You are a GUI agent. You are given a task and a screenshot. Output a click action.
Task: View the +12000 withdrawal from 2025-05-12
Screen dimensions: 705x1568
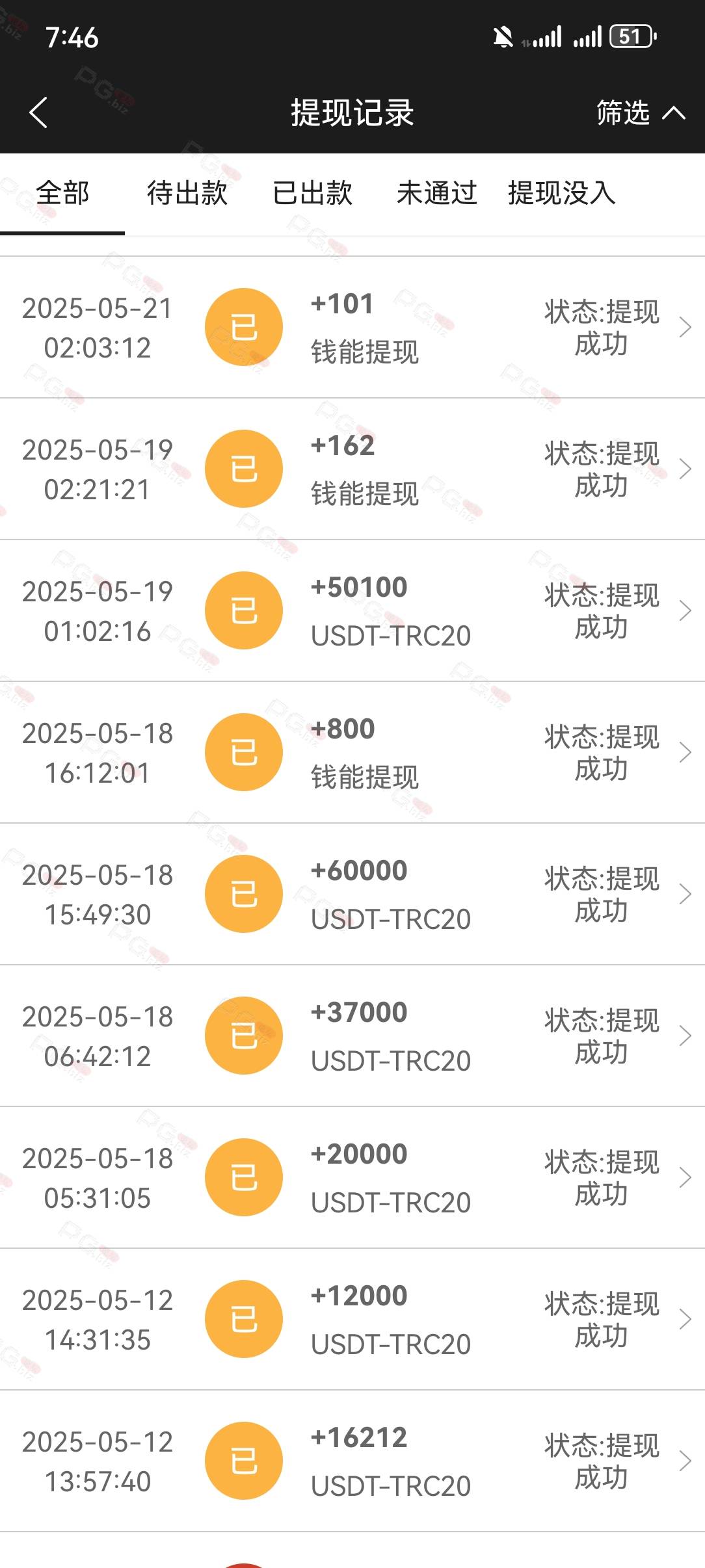coord(352,1319)
